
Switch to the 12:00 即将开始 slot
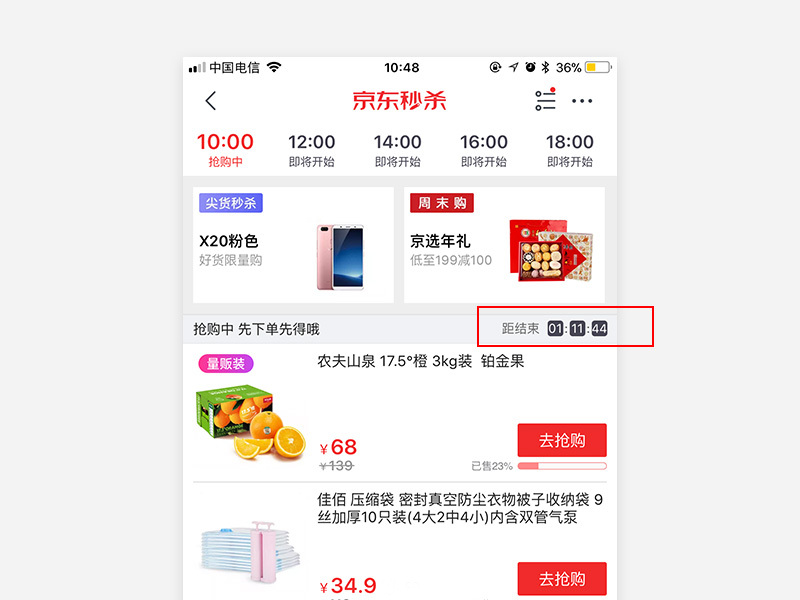point(312,150)
